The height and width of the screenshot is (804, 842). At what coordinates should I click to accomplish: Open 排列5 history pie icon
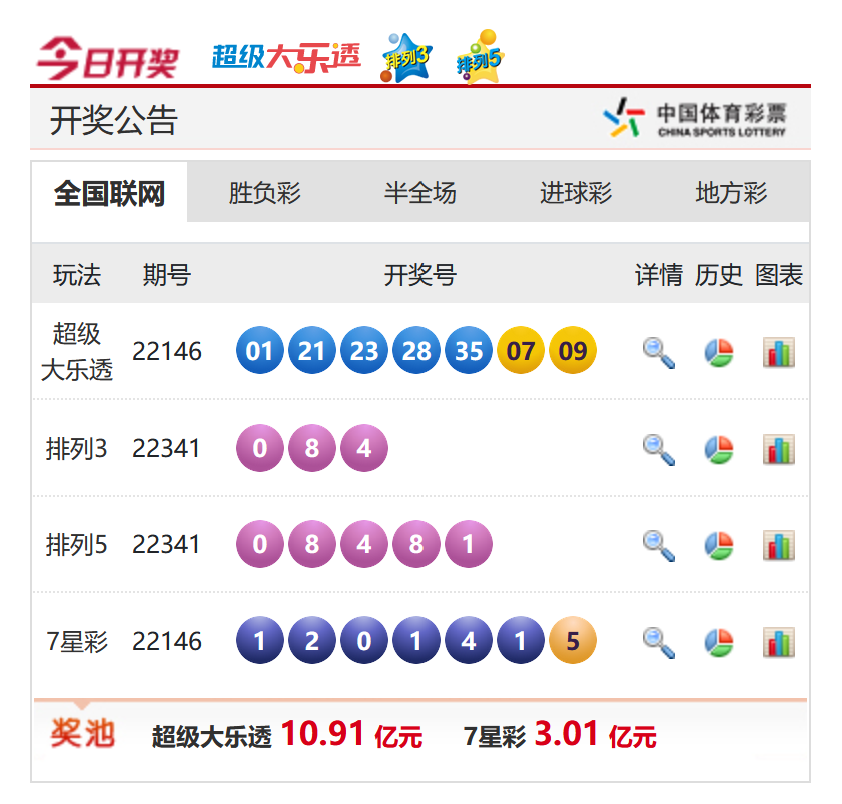[719, 545]
